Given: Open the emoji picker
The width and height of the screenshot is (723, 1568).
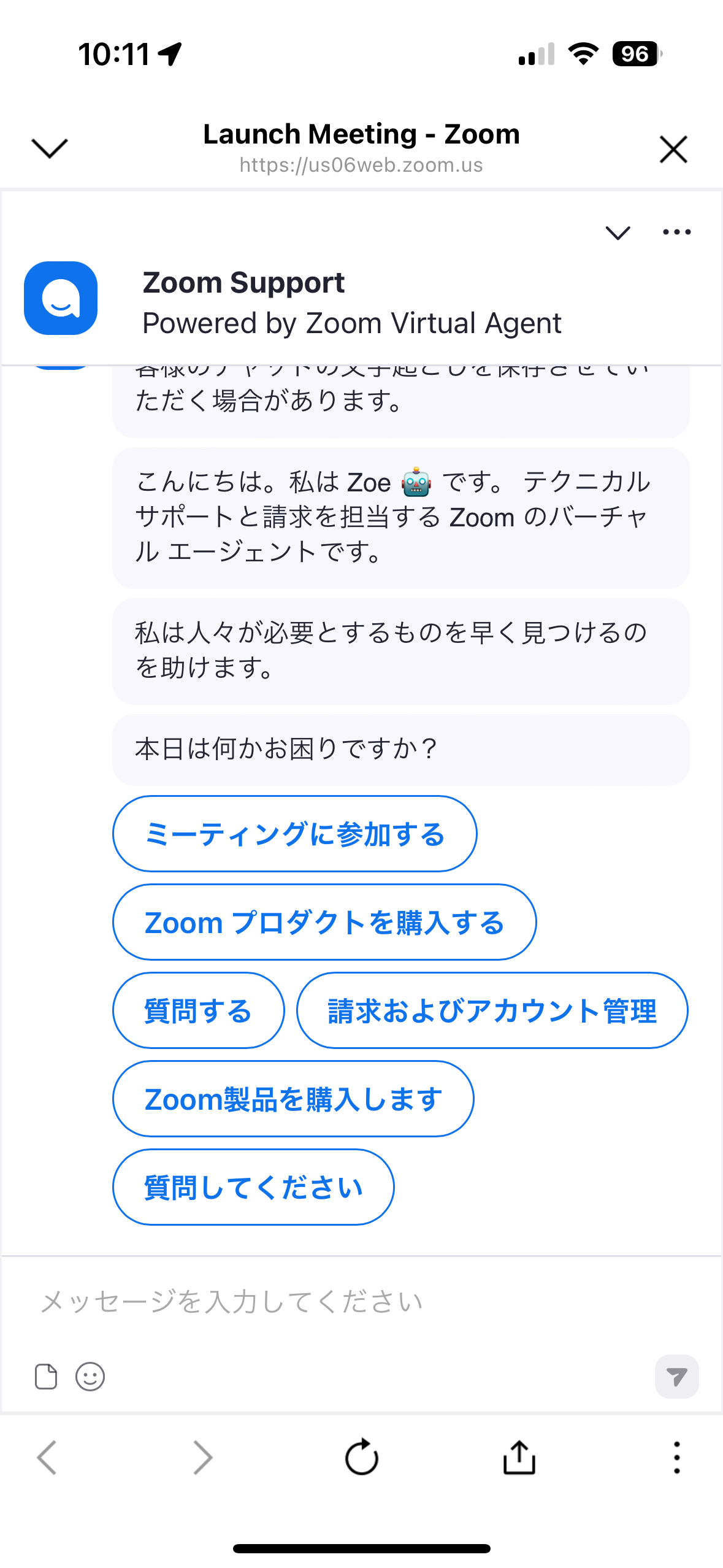Looking at the screenshot, I should [x=90, y=1376].
